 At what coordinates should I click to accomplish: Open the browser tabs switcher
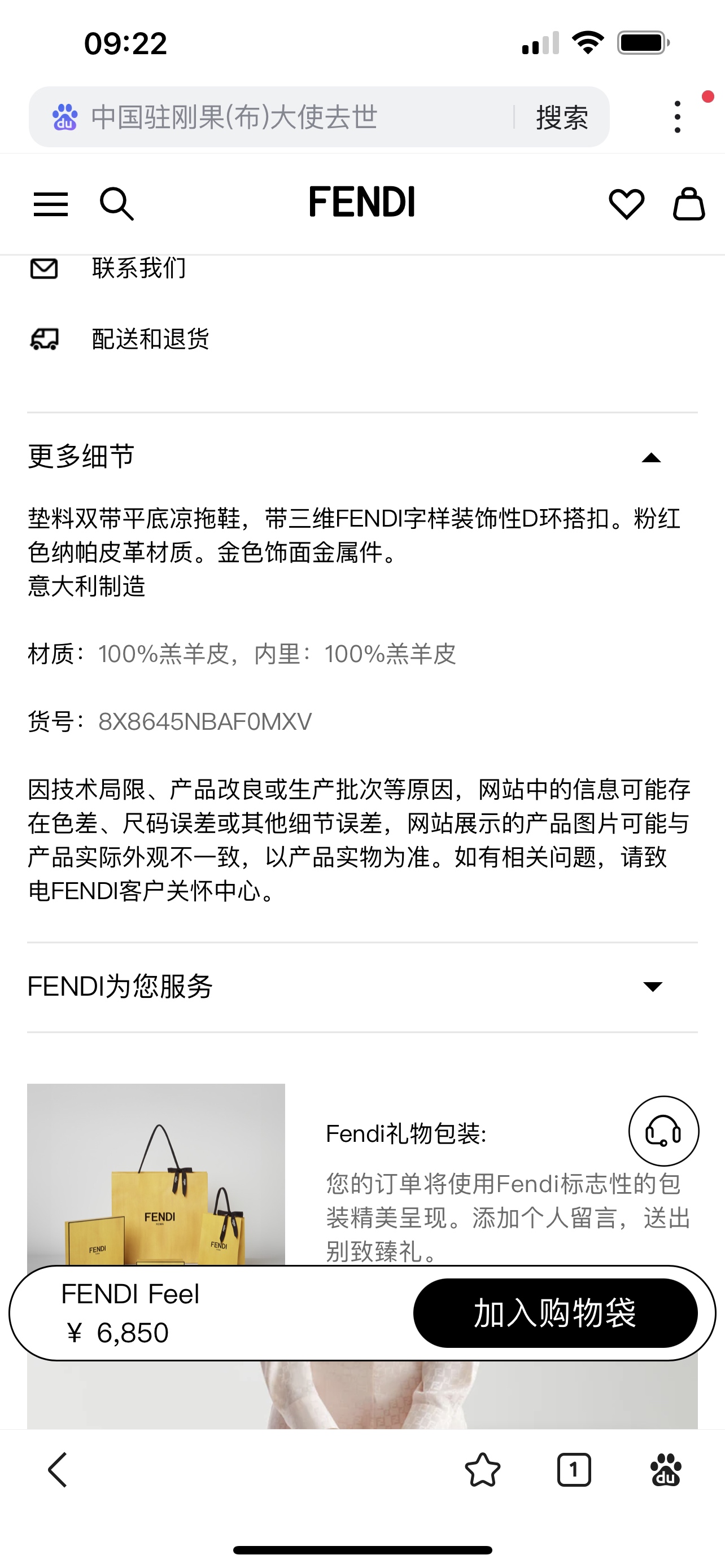(x=574, y=1470)
